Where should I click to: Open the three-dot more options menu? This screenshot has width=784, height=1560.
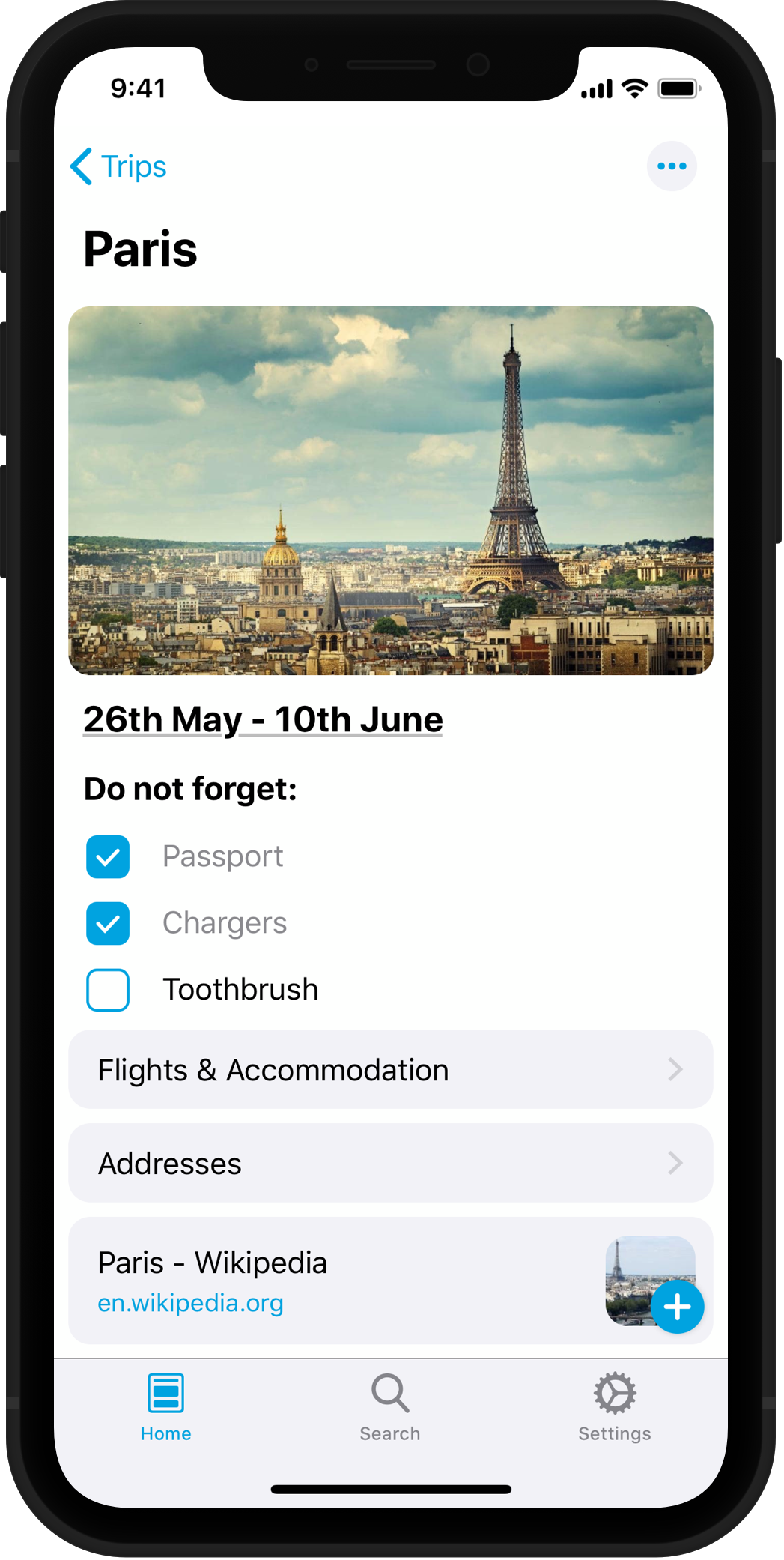672,166
